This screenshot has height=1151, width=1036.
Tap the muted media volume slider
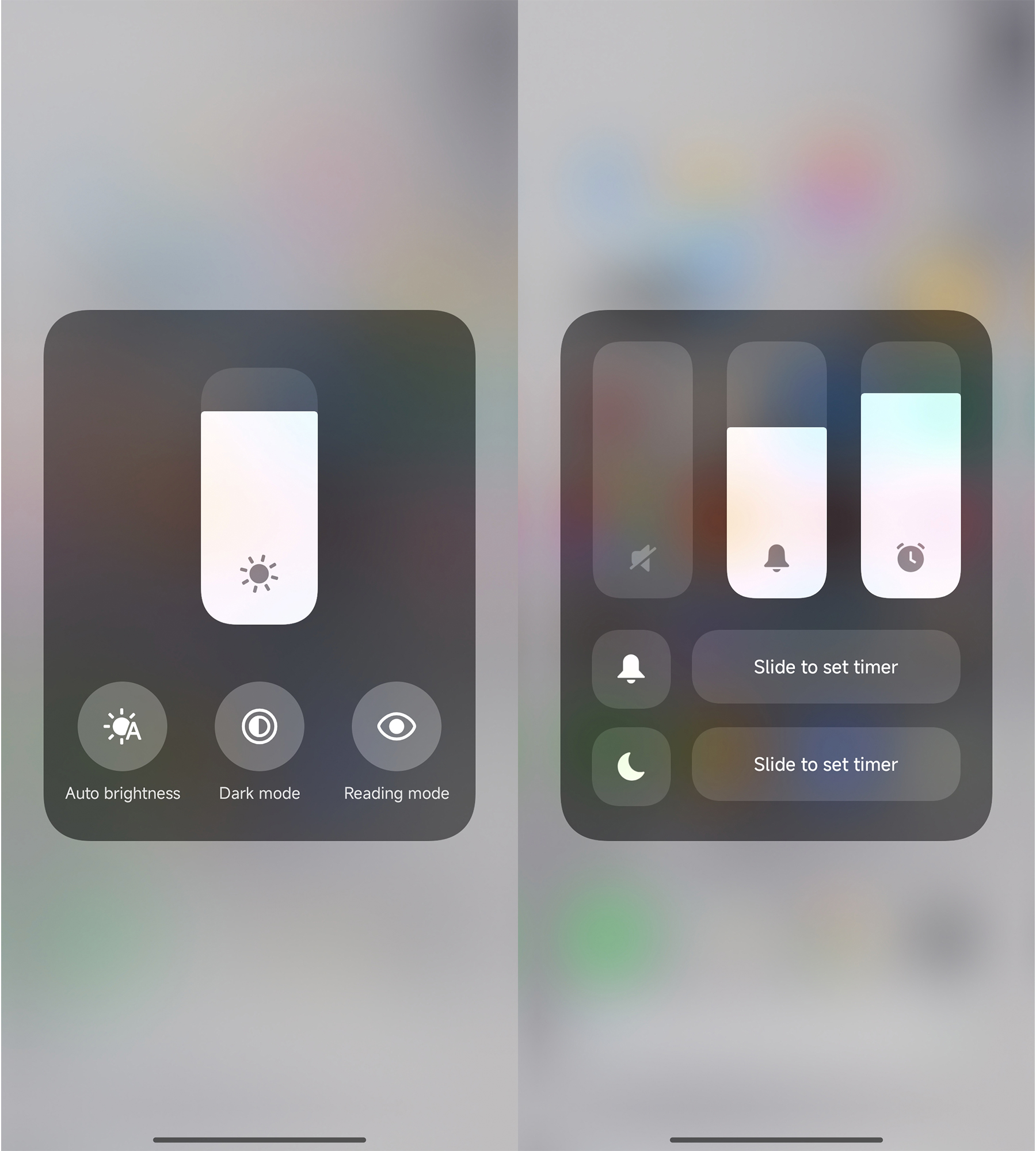pos(642,470)
